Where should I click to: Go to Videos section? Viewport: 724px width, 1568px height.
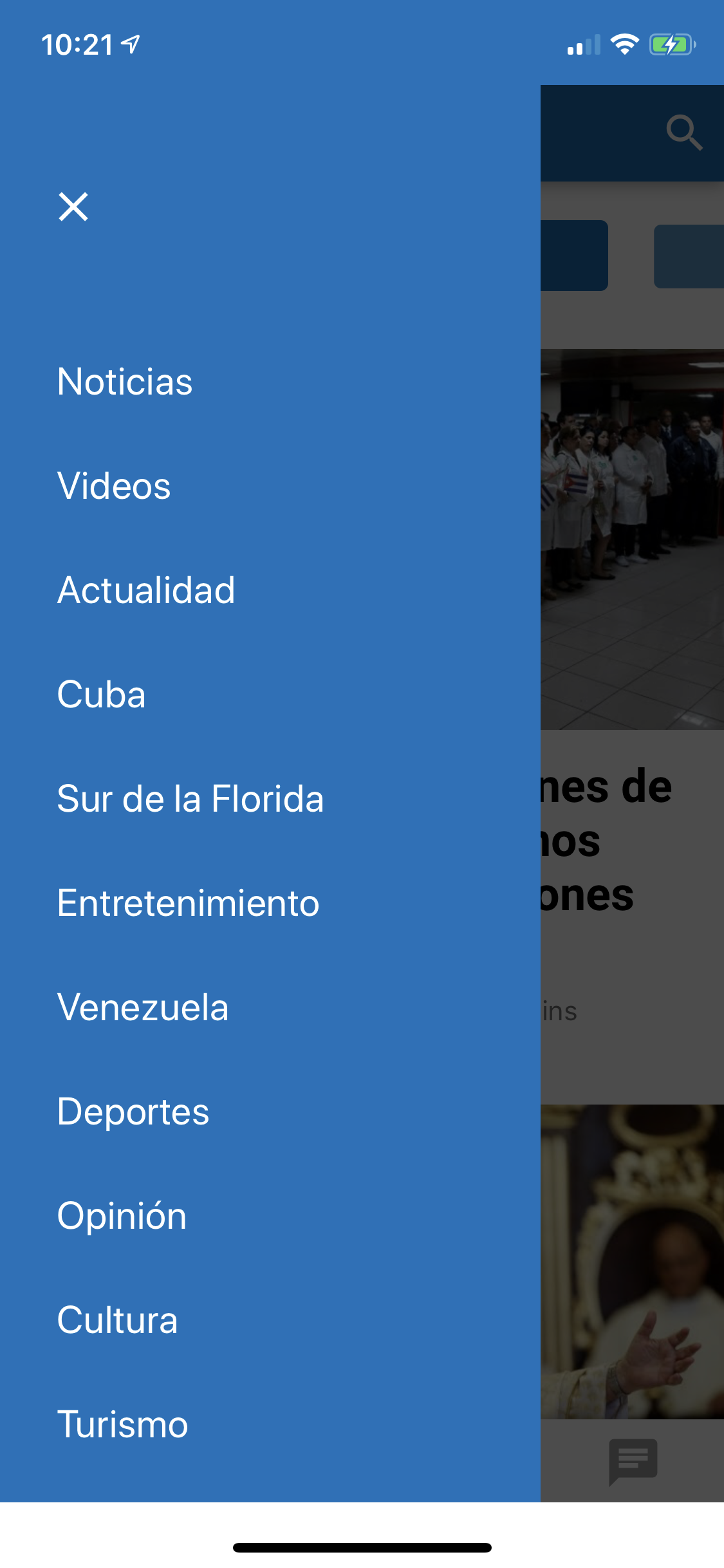[x=114, y=486]
